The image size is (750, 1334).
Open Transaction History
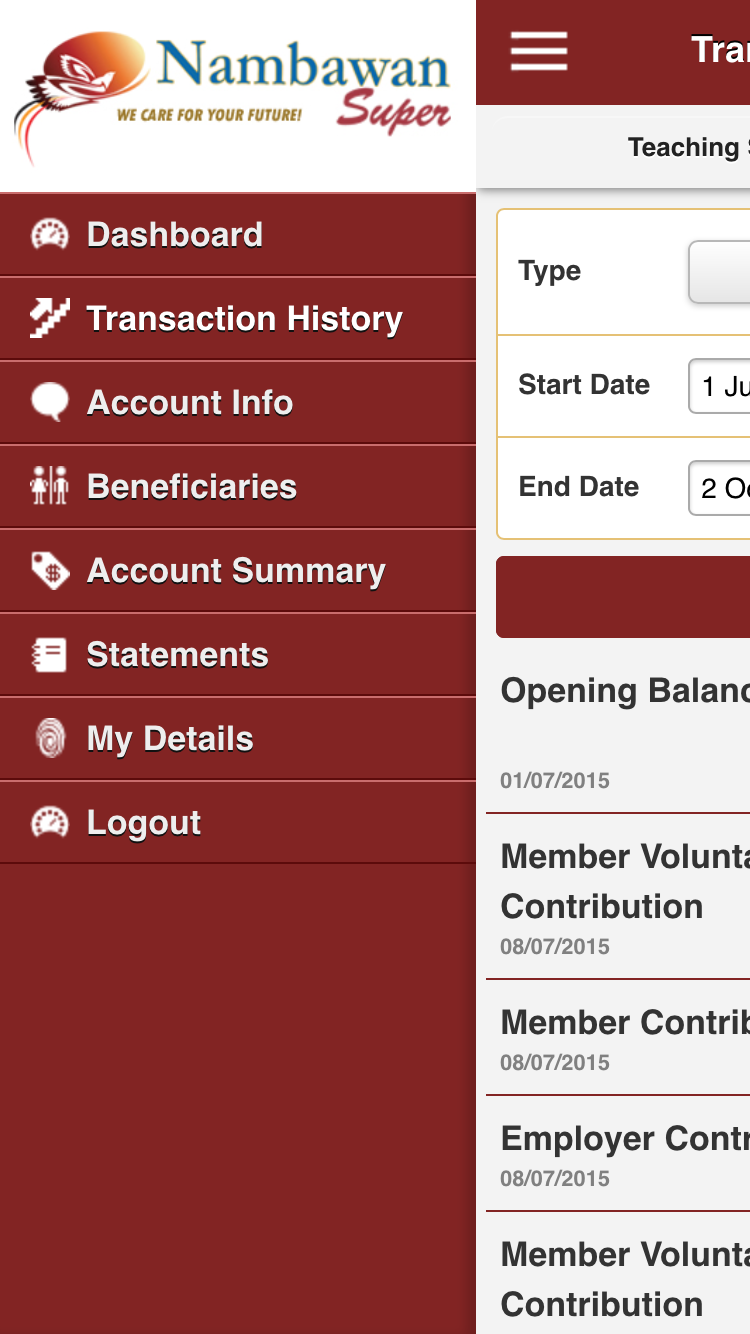pyautogui.click(x=237, y=319)
